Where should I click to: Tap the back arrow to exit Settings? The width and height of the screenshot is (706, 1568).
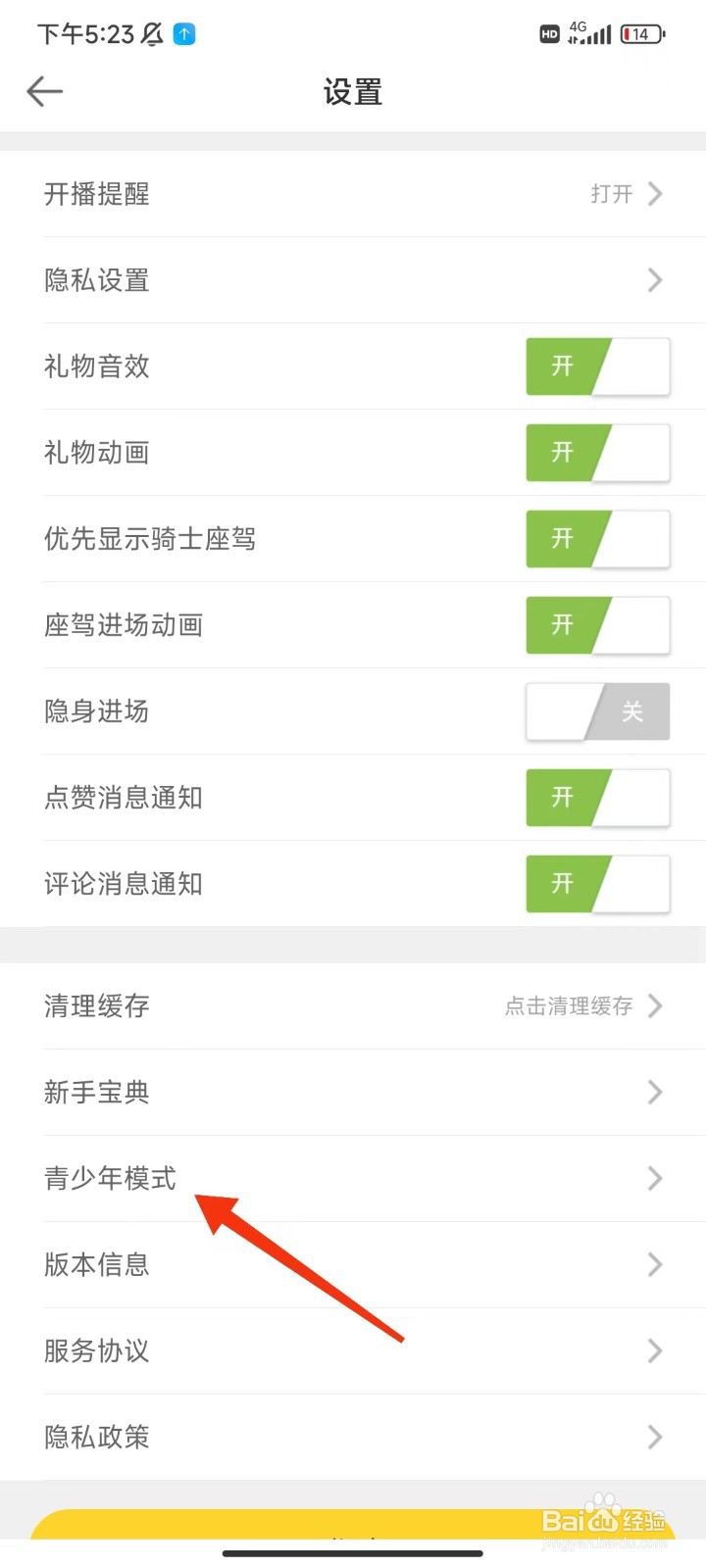coord(43,91)
